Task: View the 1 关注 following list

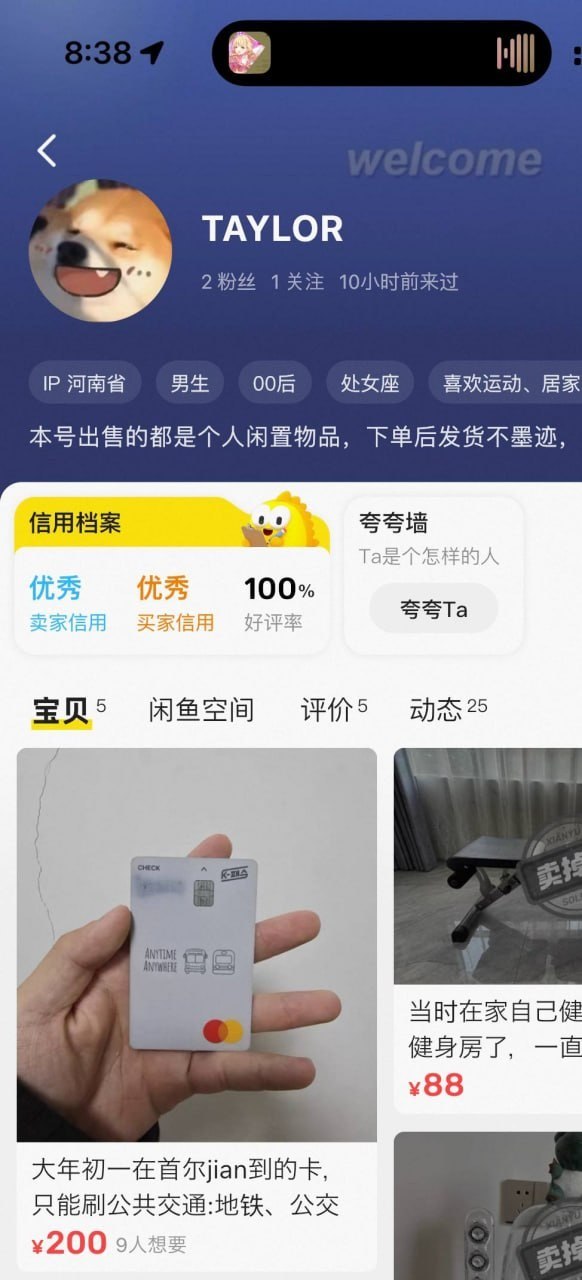Action: (x=297, y=282)
